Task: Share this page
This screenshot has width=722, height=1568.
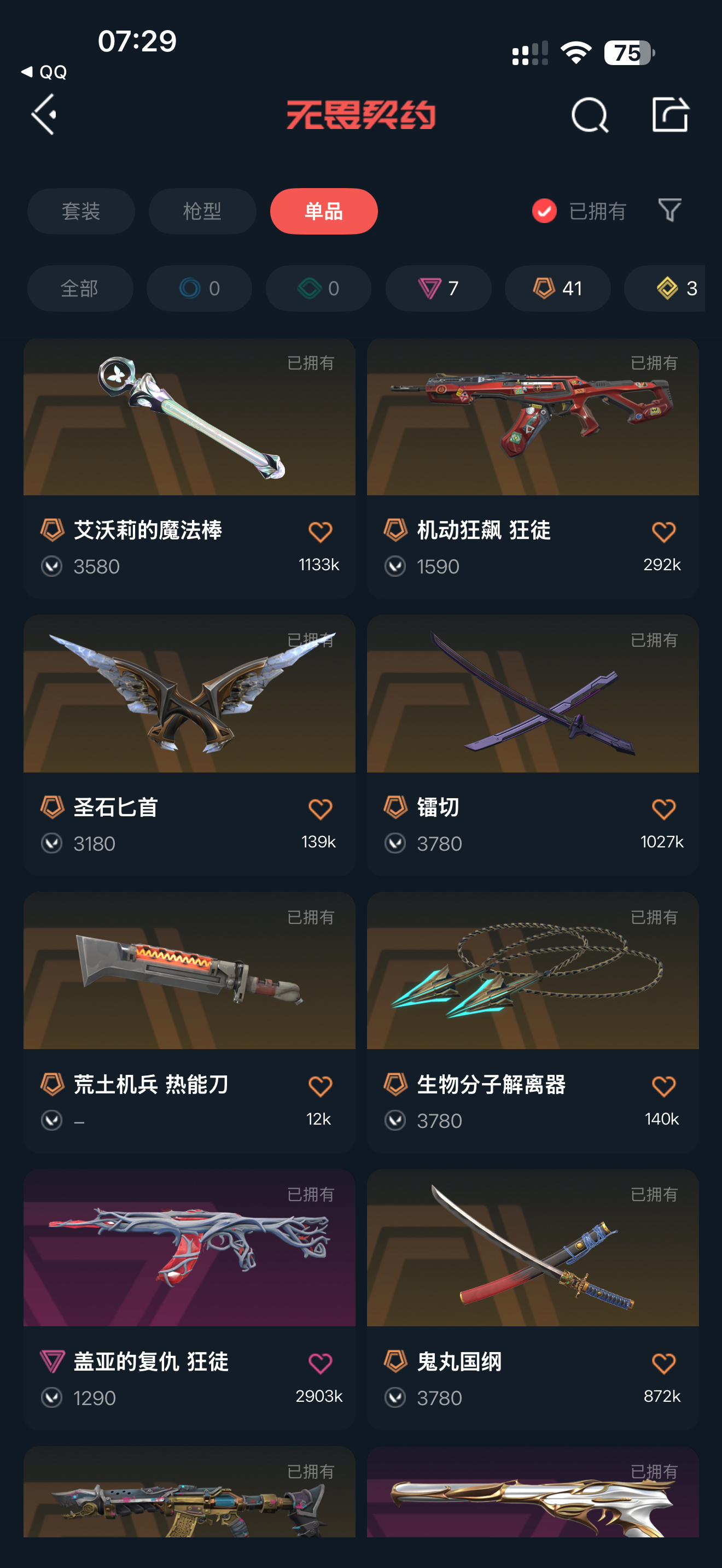Action: [669, 114]
